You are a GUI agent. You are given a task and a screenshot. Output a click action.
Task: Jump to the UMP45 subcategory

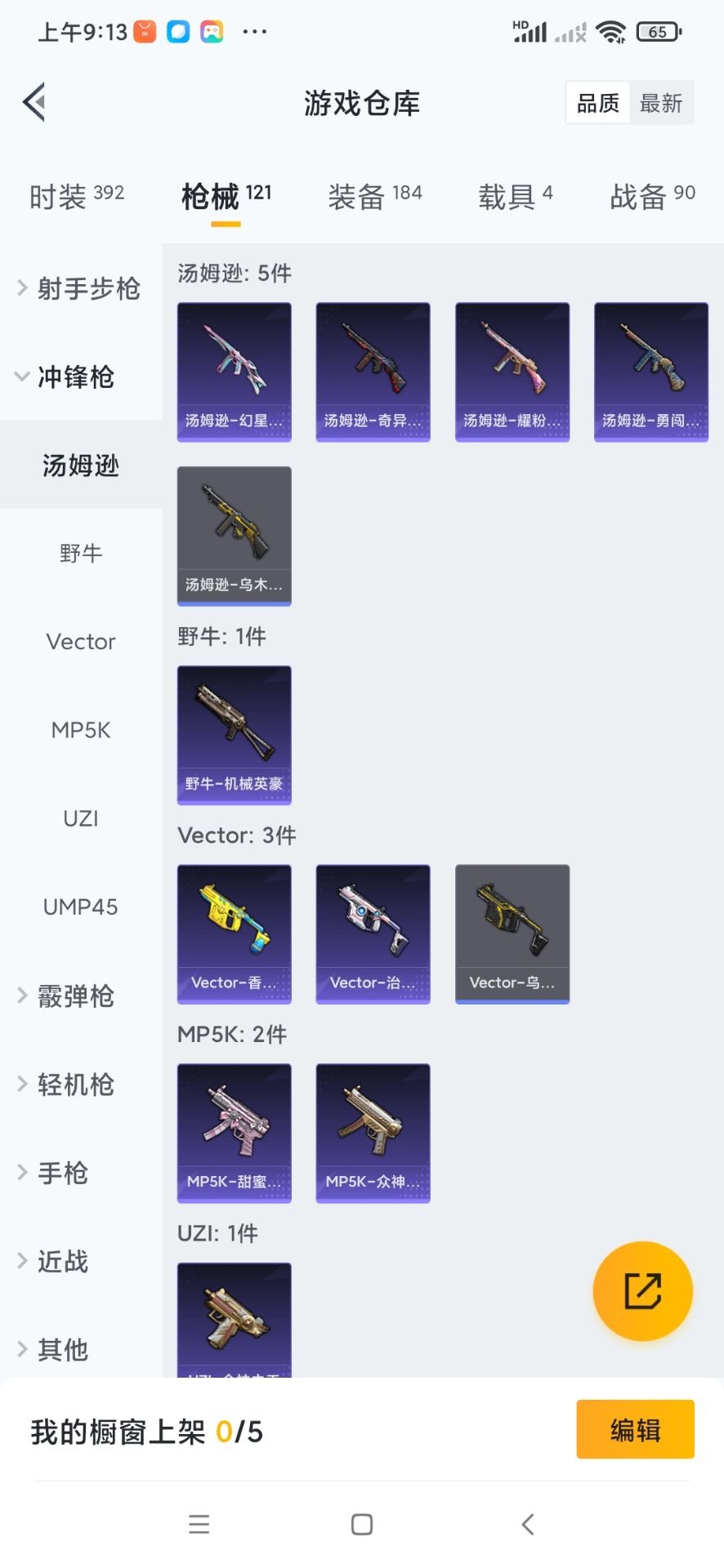80,906
